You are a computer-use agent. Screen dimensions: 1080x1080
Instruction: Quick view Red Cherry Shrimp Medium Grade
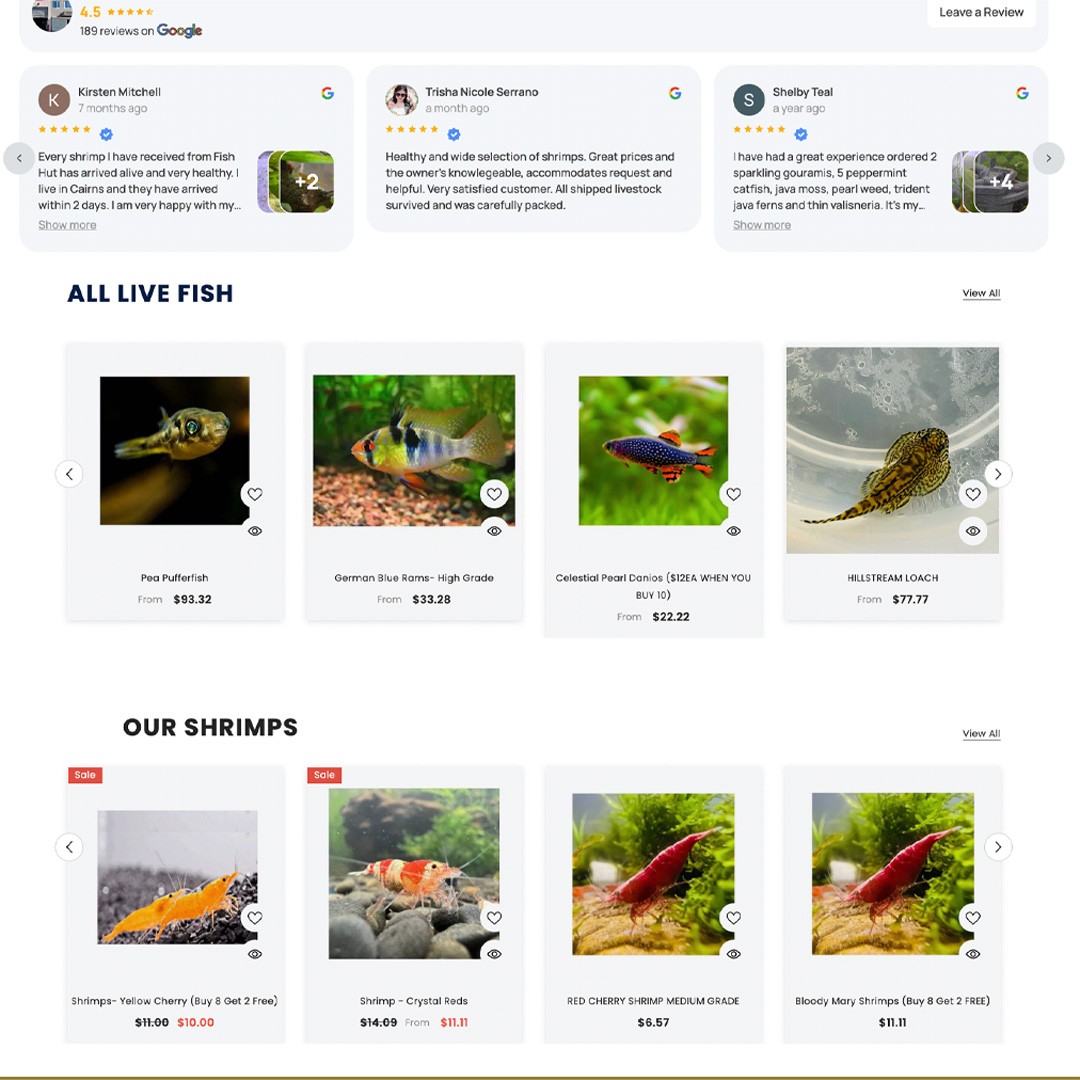733,954
